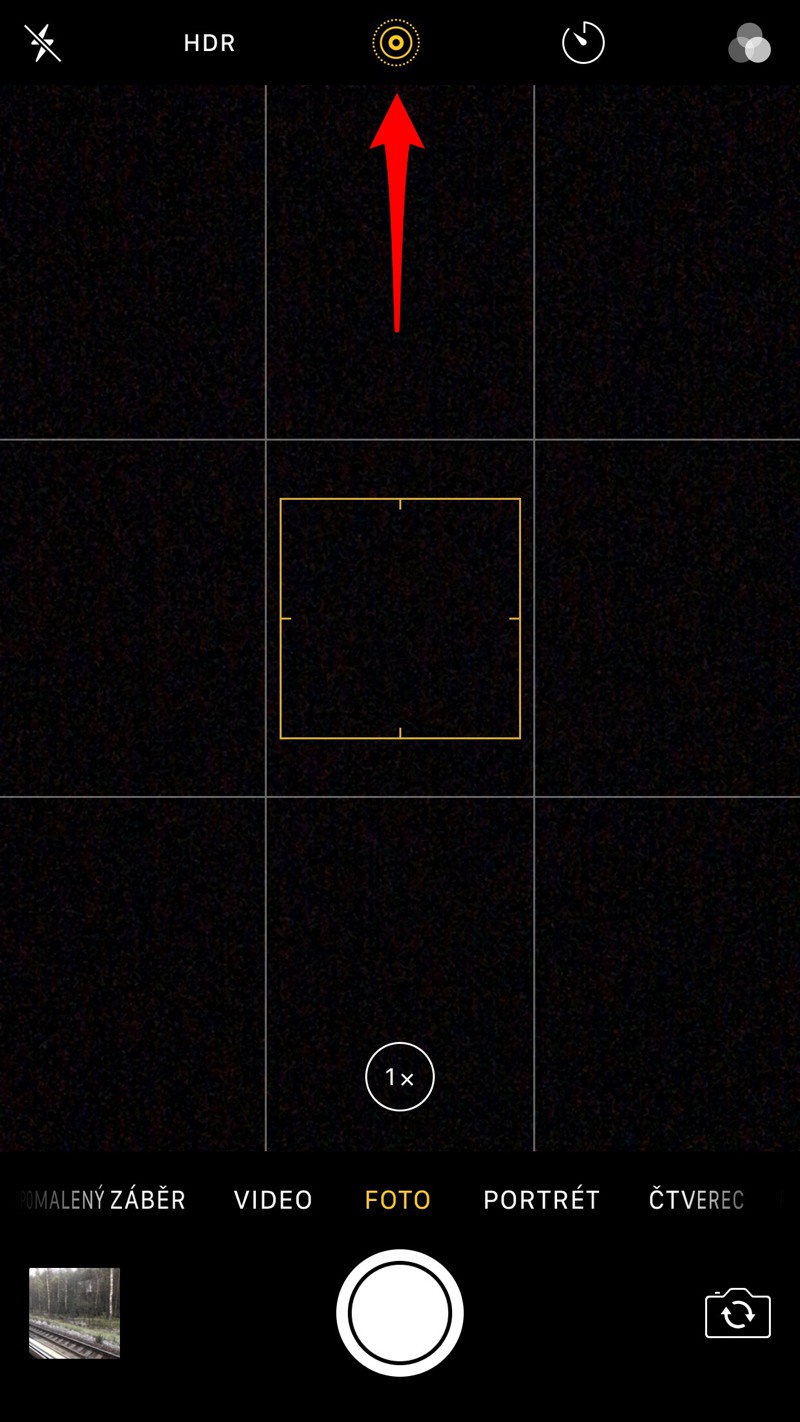Open the self-timer options
The width and height of the screenshot is (800, 1422).
583,43
